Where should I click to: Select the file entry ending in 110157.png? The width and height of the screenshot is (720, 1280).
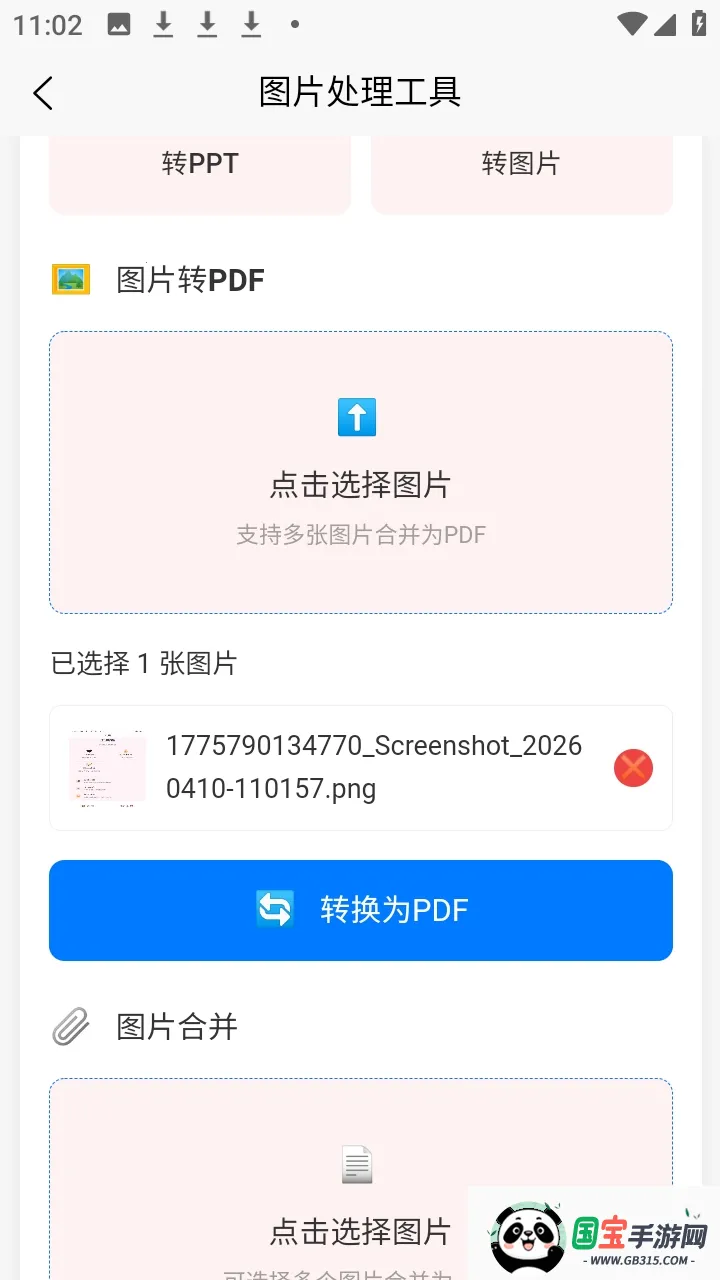coord(373,767)
